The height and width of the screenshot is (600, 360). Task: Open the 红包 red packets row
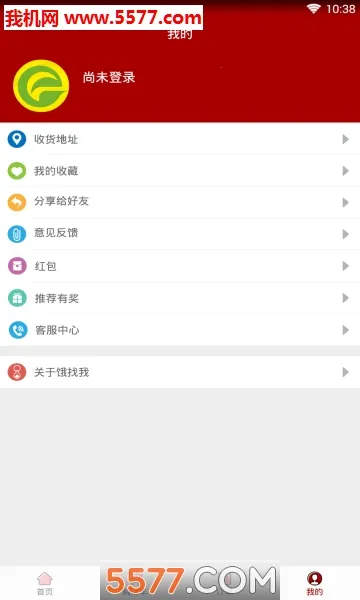(x=180, y=266)
